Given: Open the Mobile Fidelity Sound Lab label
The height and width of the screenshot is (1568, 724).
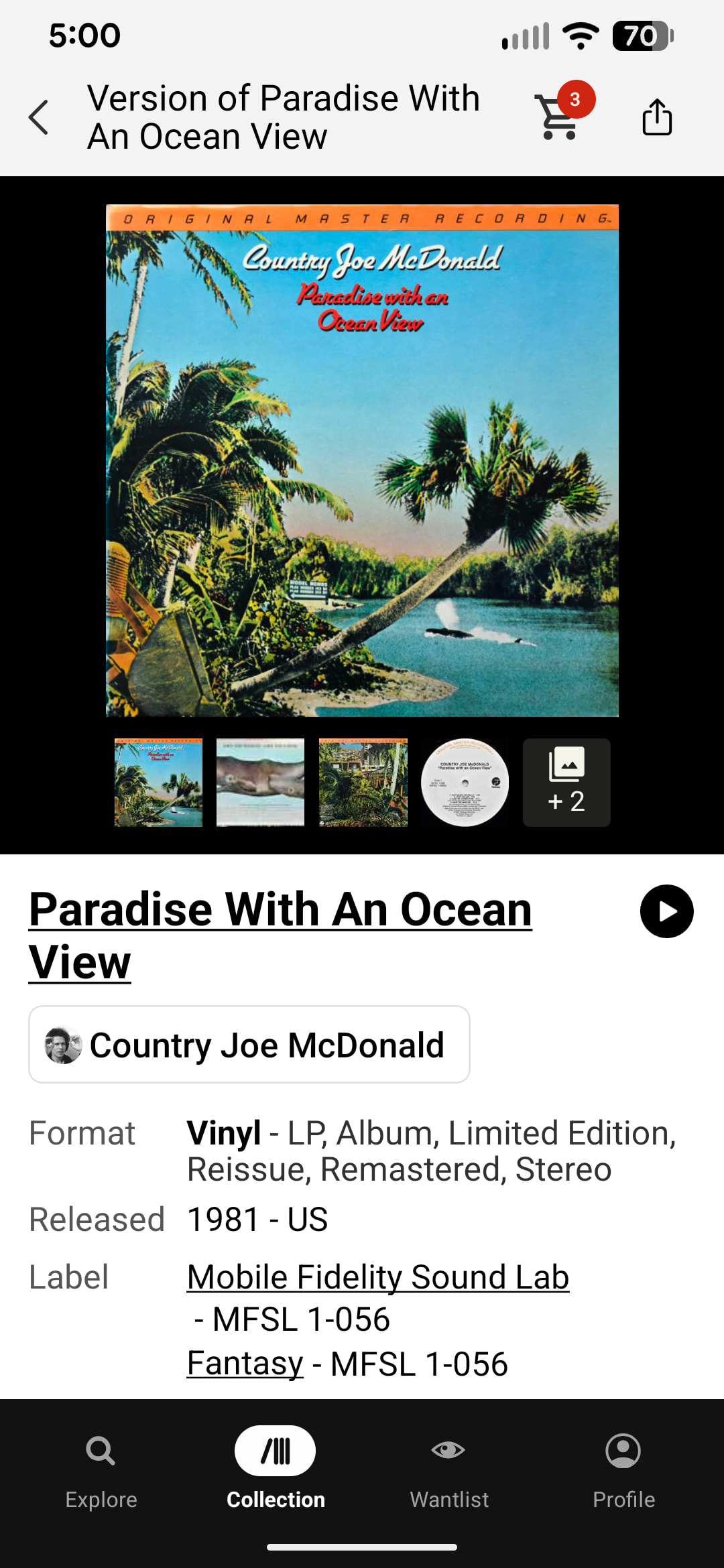Looking at the screenshot, I should coord(378,1277).
